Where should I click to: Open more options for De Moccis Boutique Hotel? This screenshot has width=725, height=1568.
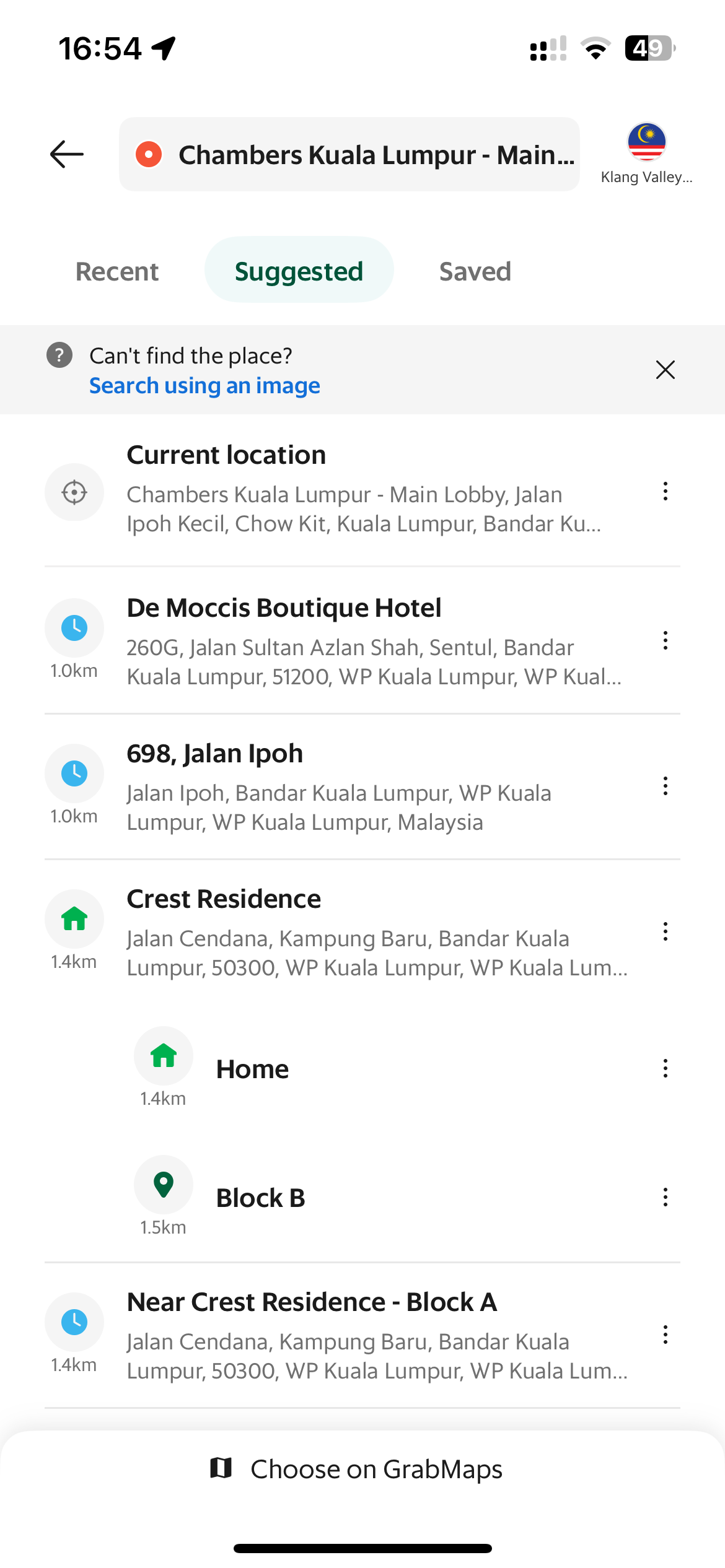665,640
